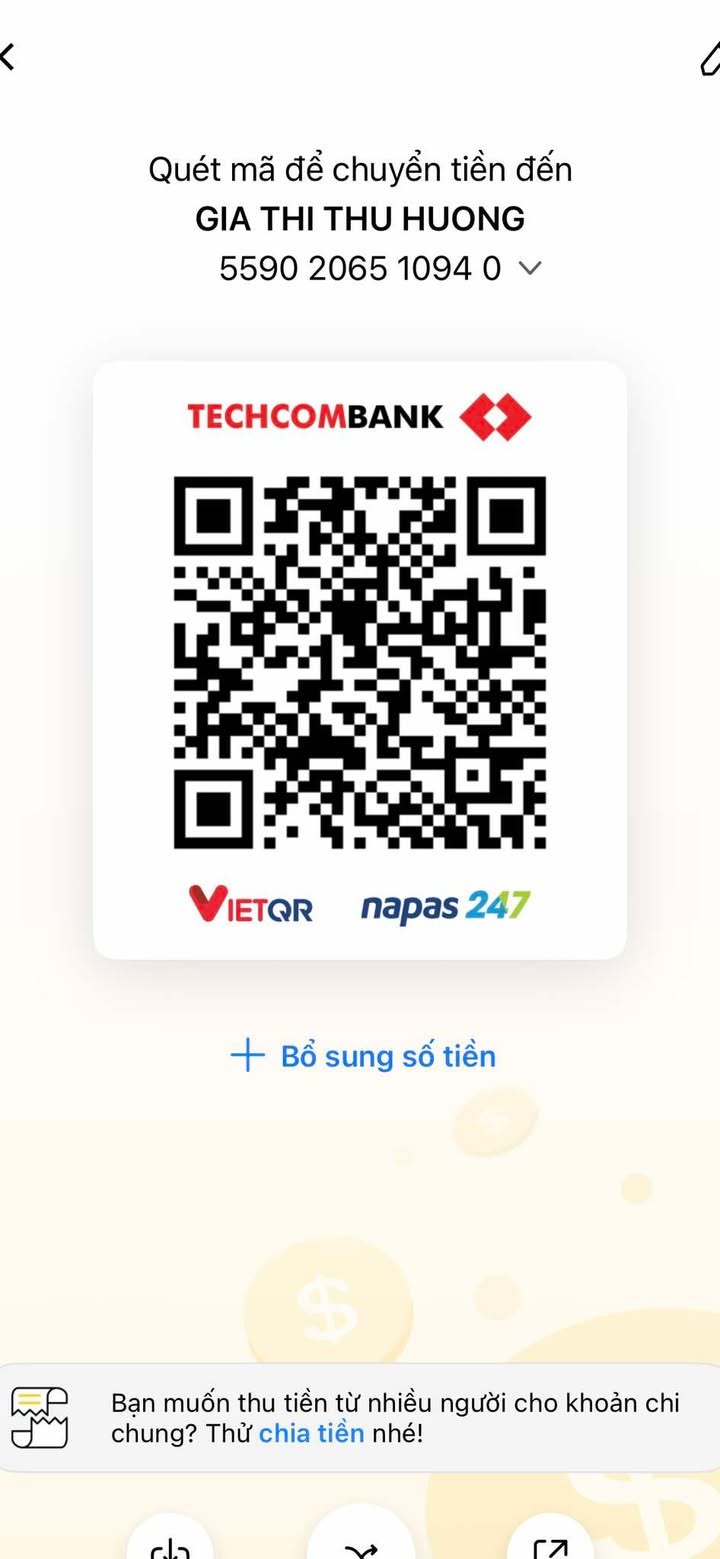Tap the edit pencil icon
Viewport: 720px width, 1559px height.
709,59
